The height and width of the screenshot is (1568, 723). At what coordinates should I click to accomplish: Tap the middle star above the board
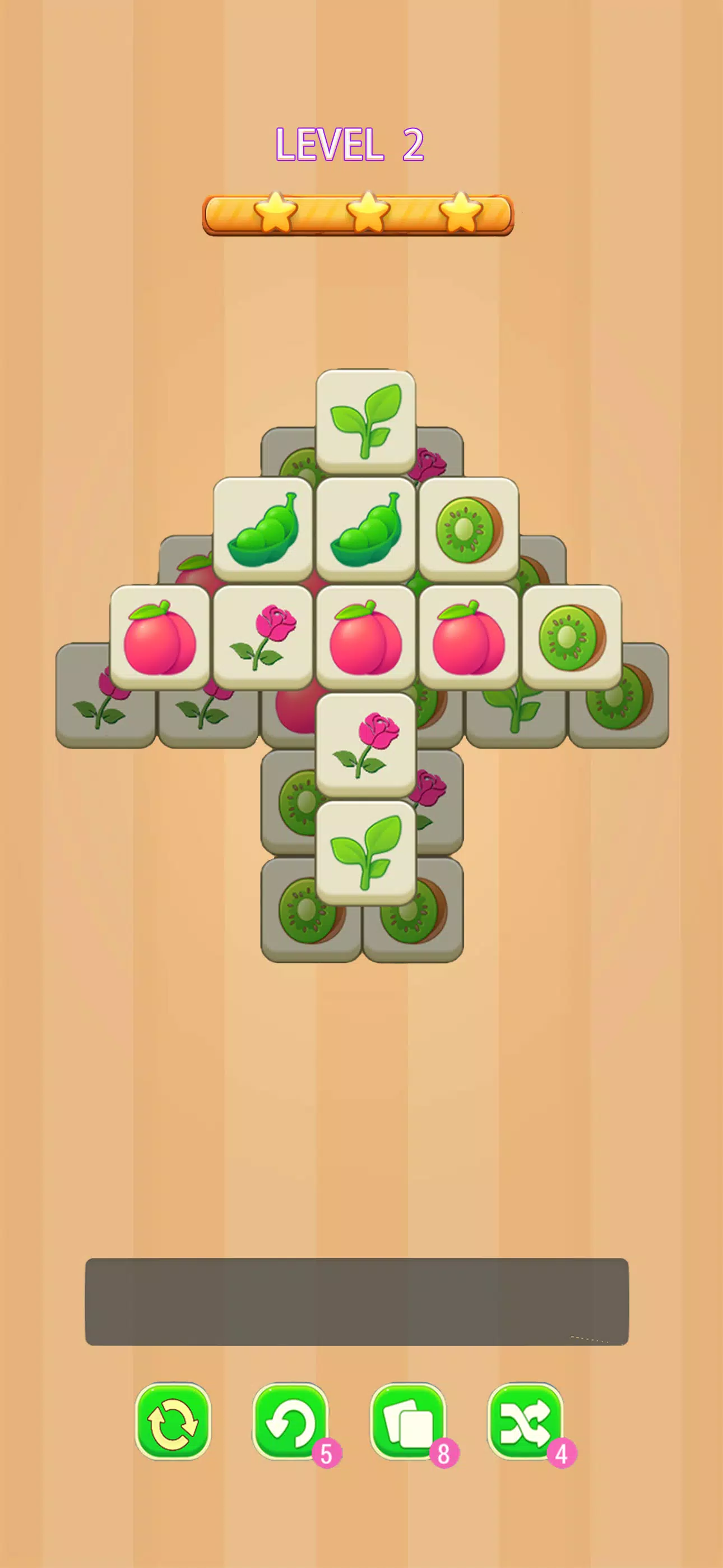pyautogui.click(x=367, y=213)
